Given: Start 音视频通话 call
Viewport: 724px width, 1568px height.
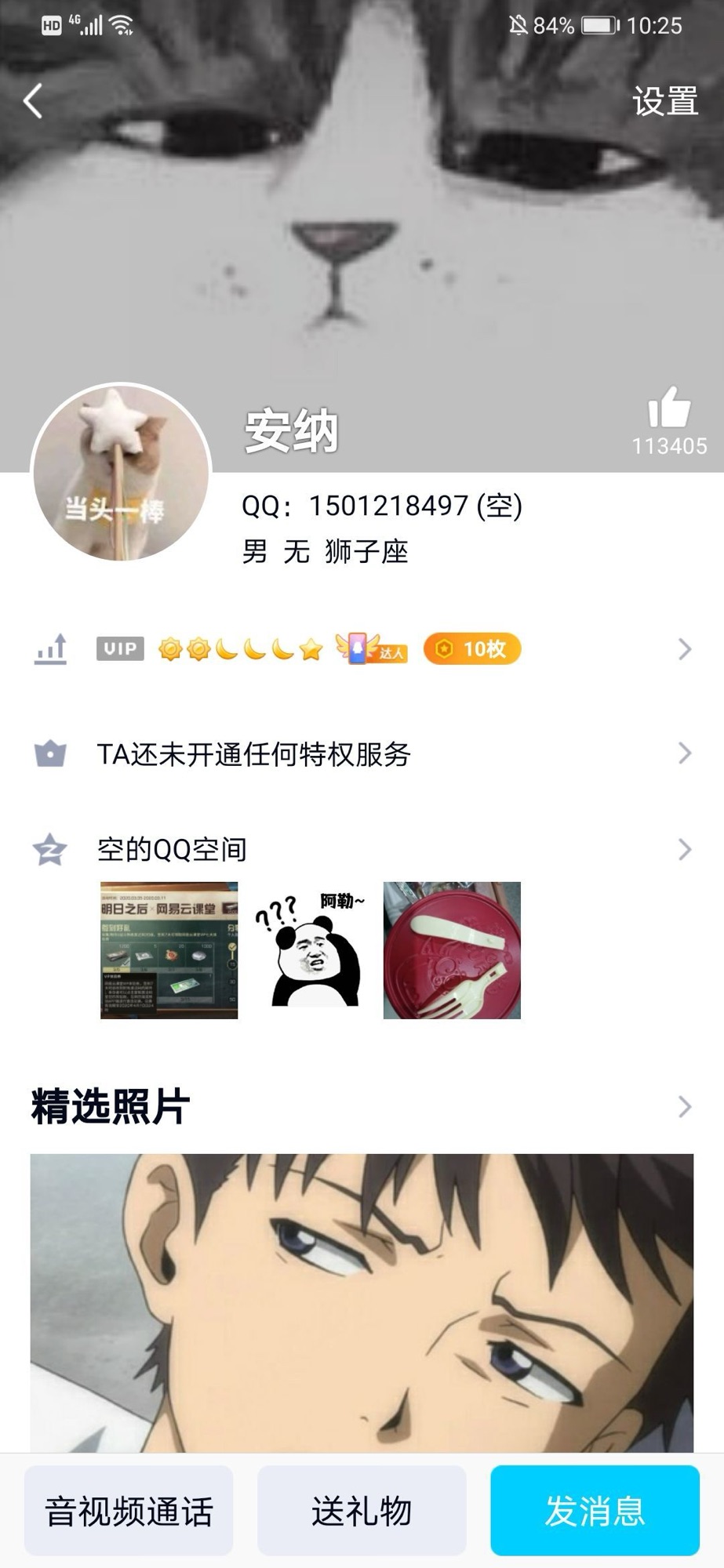Looking at the screenshot, I should coord(129,1511).
